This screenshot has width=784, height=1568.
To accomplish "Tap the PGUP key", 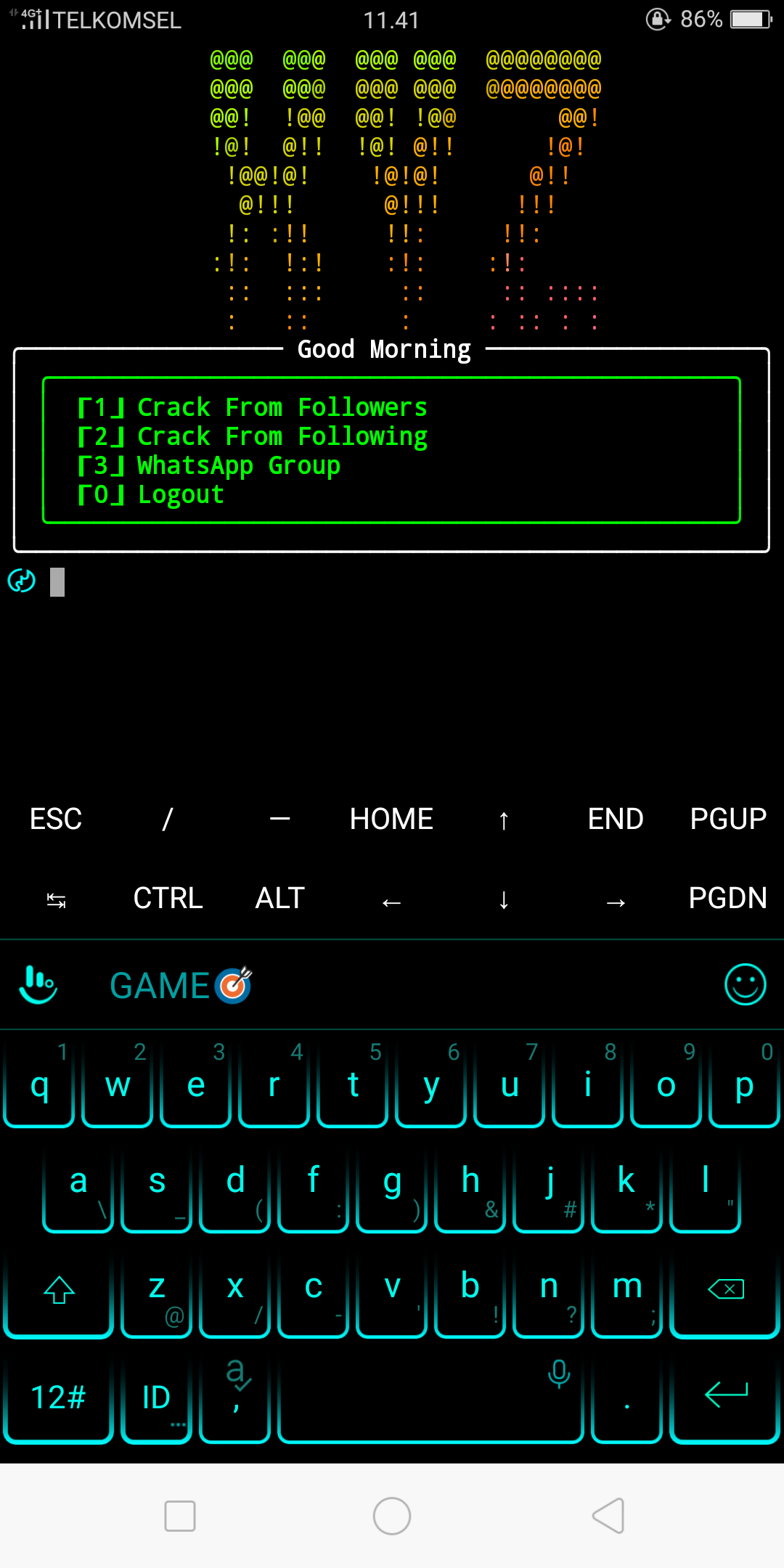I will coord(727,819).
